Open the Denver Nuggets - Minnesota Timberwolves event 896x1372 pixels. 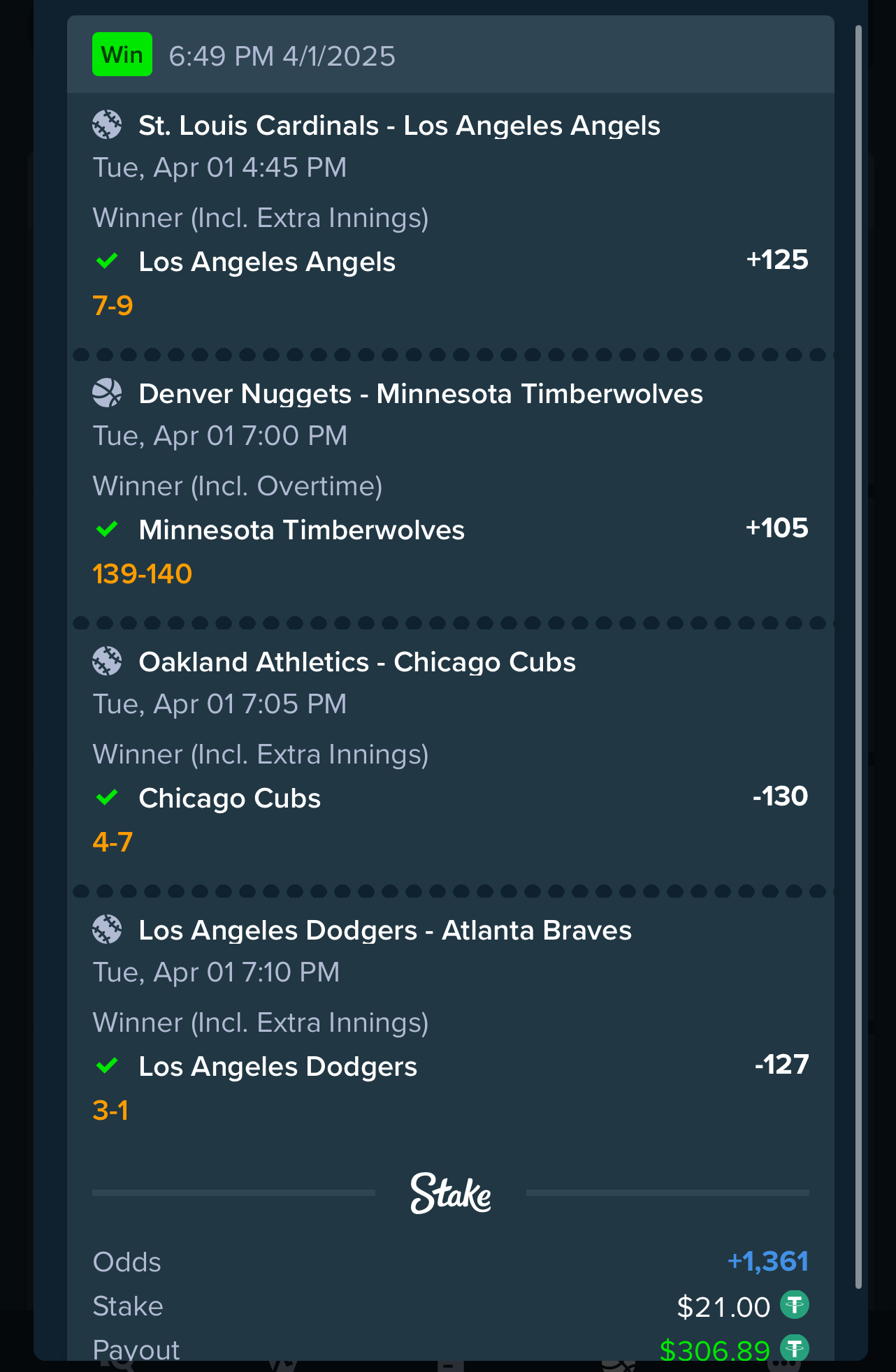point(420,394)
